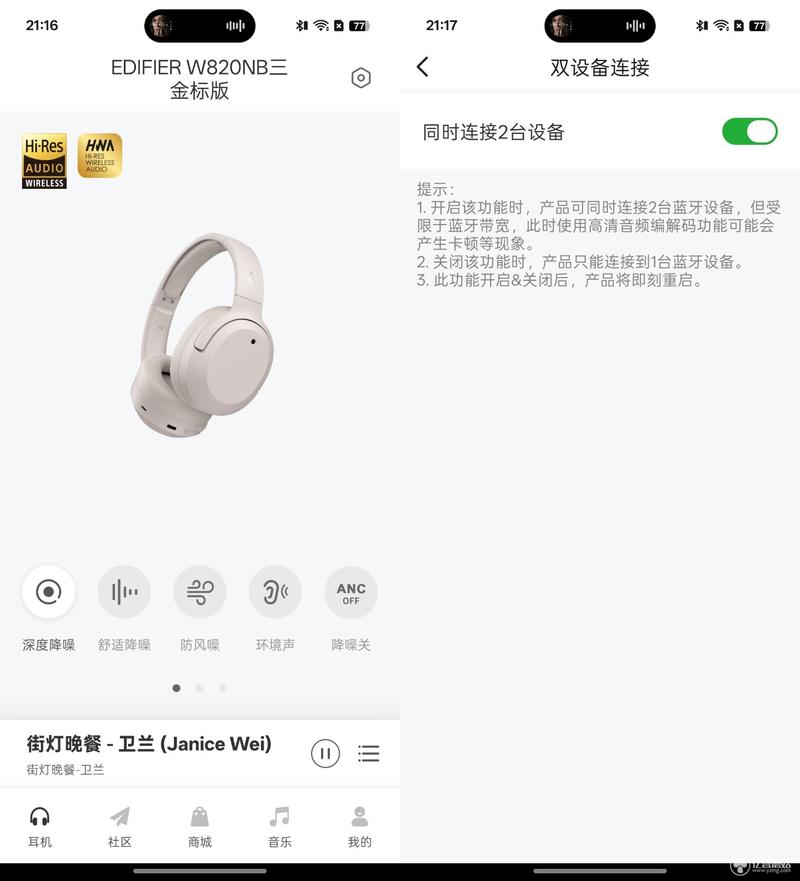This screenshot has height=881, width=800.
Task: Go back from 双设备连接 page
Action: coord(423,67)
